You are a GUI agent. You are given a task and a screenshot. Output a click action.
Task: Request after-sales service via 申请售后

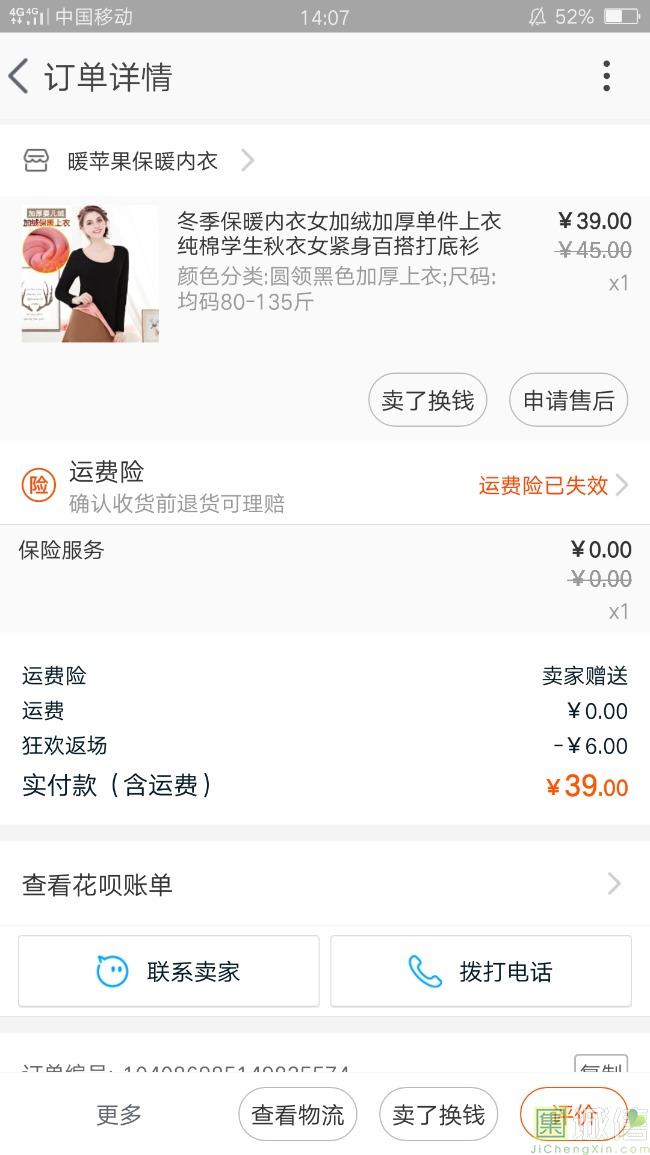coord(568,400)
